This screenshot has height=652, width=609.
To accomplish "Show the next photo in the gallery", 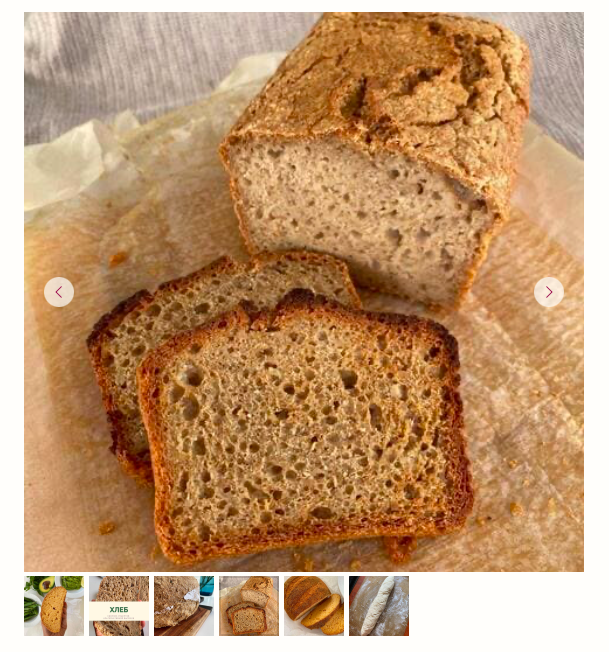I will click(x=549, y=292).
